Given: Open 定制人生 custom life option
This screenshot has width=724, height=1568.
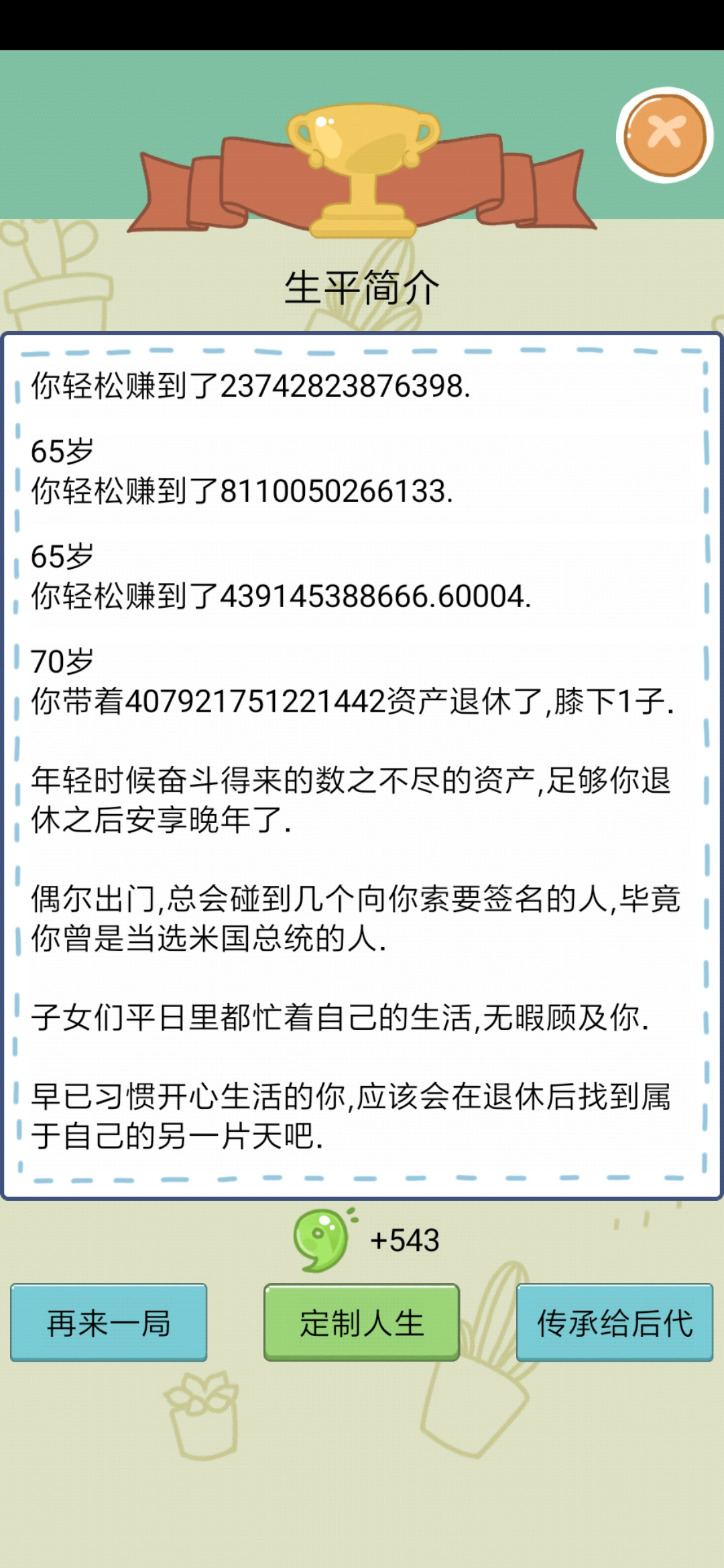Looking at the screenshot, I should pyautogui.click(x=361, y=1322).
